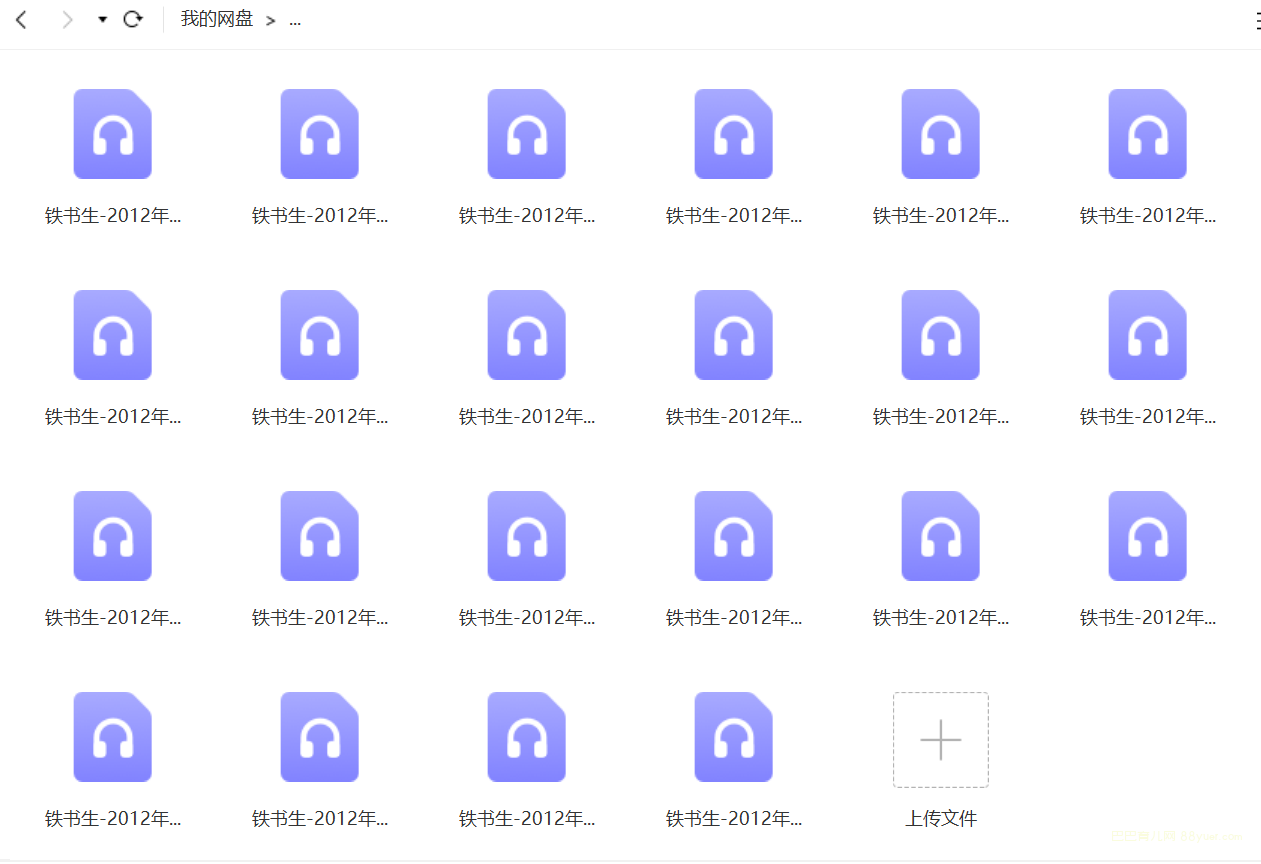Expand the collapsed path ellipsis
This screenshot has width=1261, height=864.
coord(295,21)
